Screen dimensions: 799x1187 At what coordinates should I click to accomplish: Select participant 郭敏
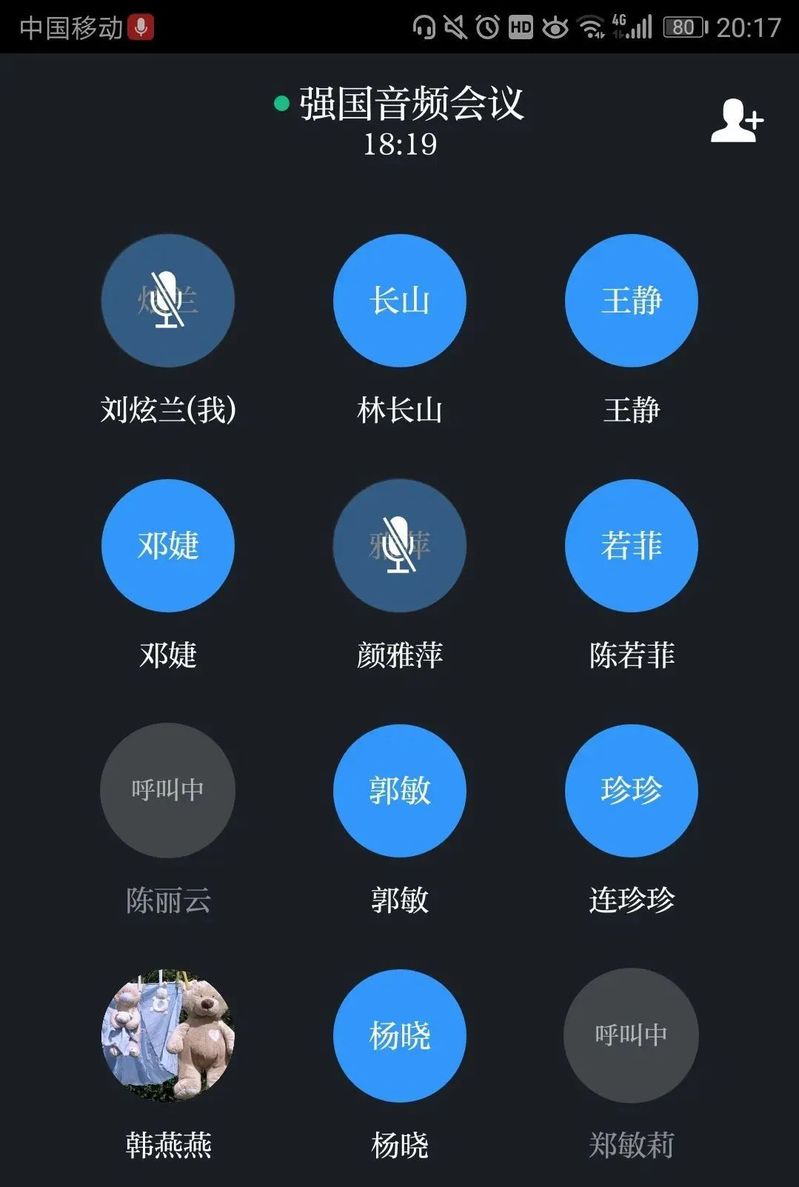399,790
